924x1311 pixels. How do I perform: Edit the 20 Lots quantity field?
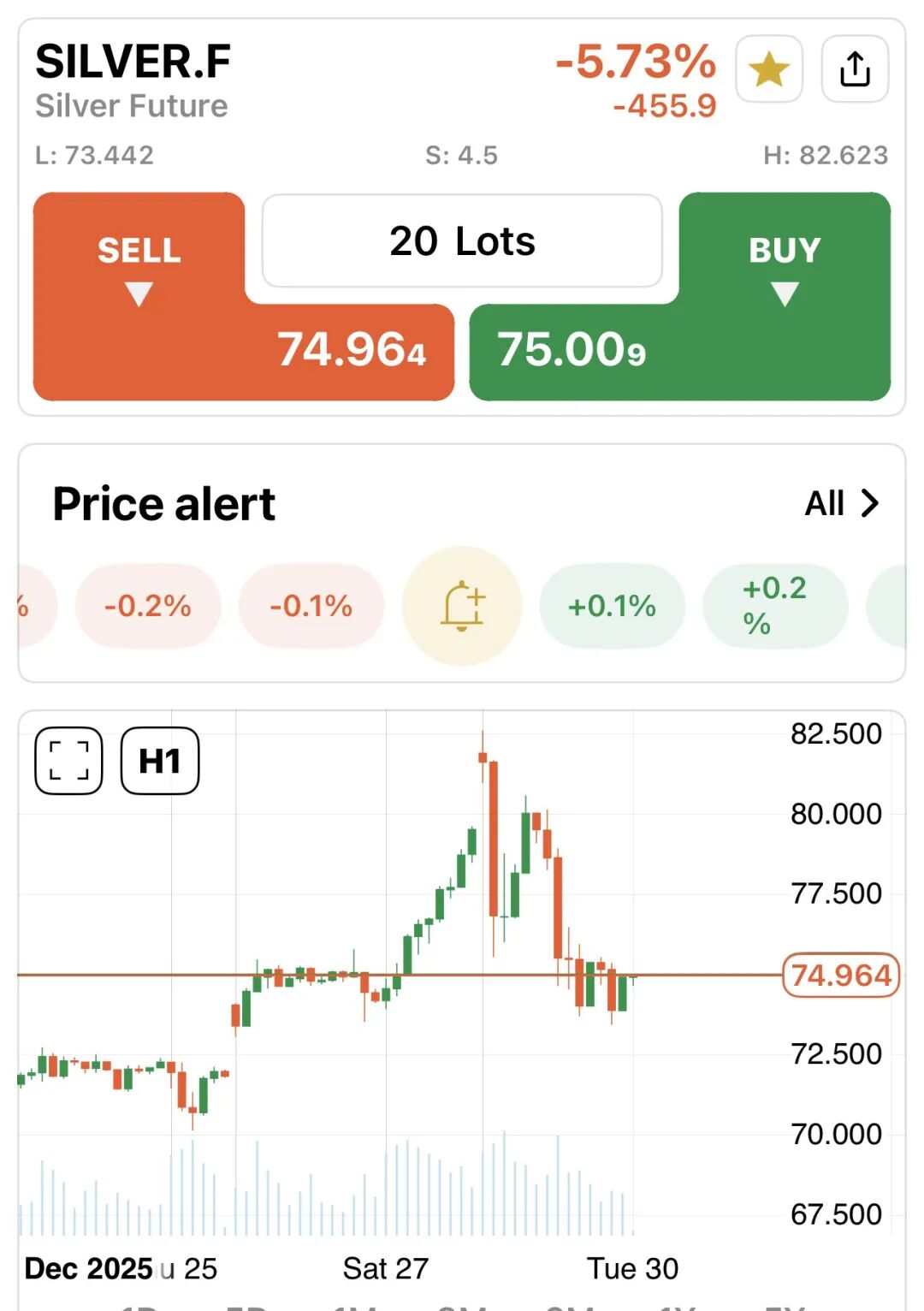point(462,241)
